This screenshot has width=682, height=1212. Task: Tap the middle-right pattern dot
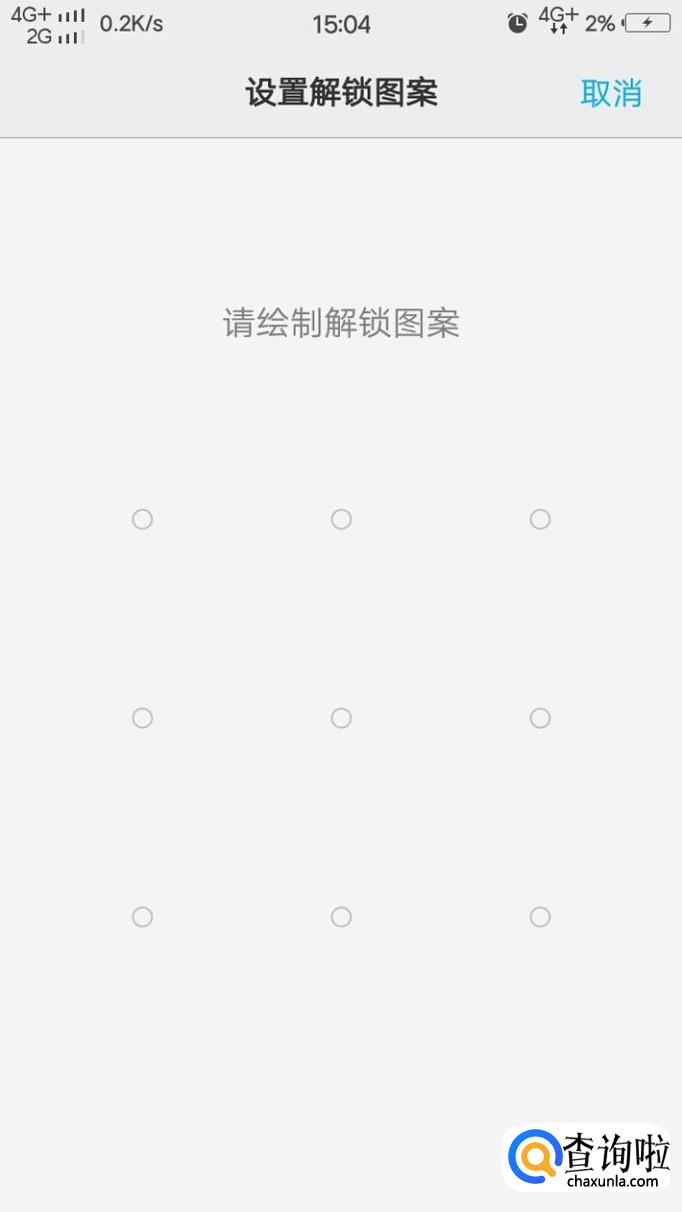click(x=540, y=718)
